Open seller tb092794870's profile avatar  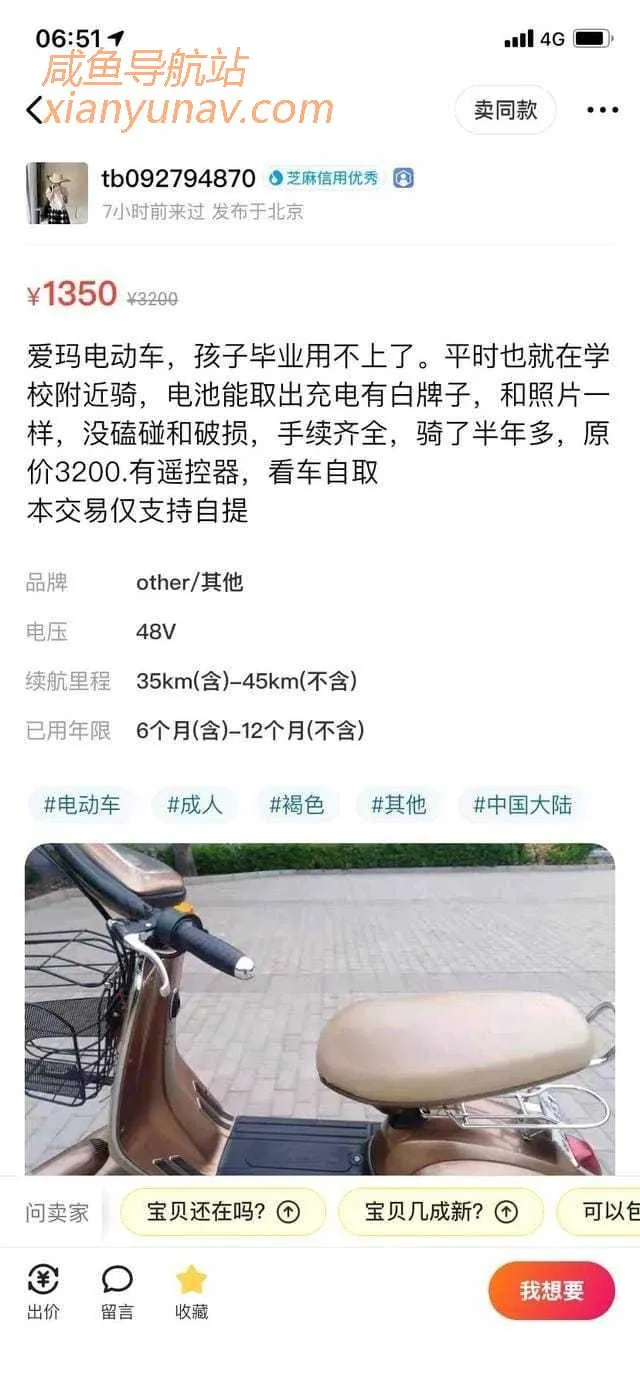coord(57,193)
